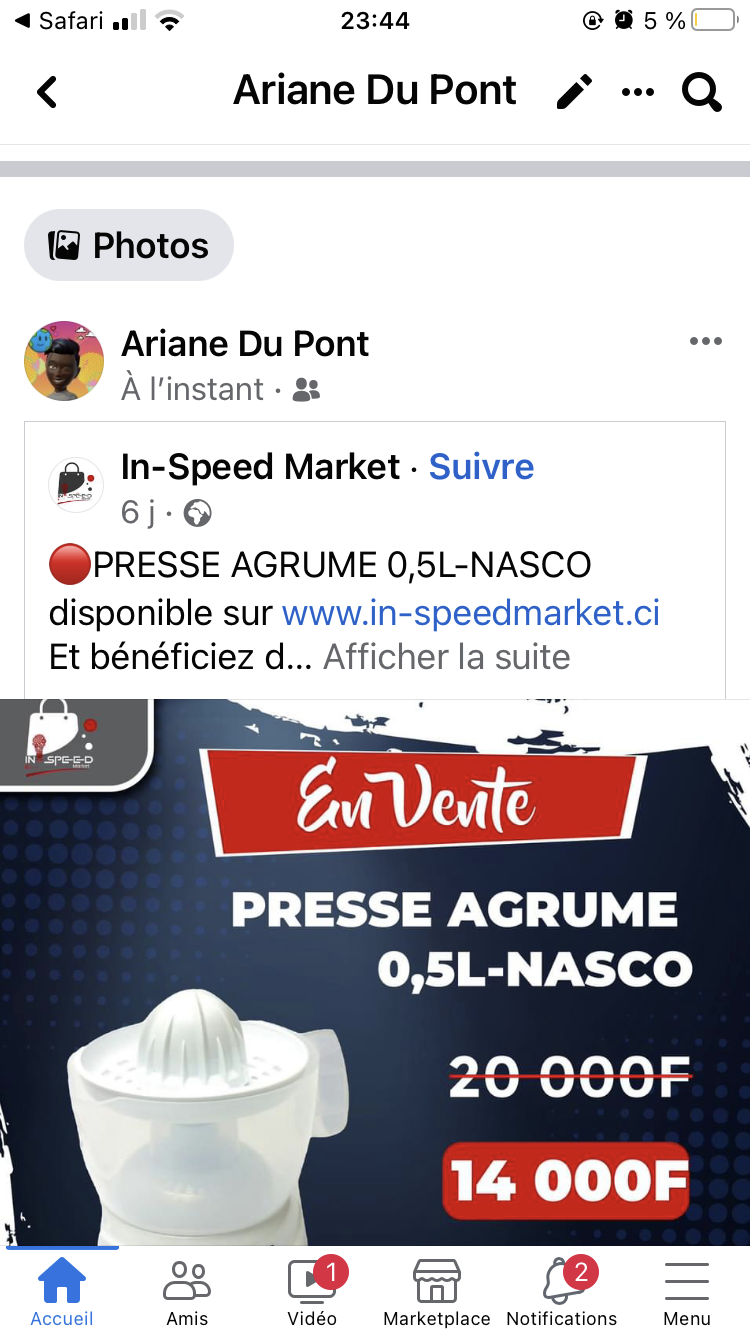Open the Menu tab
Viewport: 750px width, 1334px height.
(687, 1291)
